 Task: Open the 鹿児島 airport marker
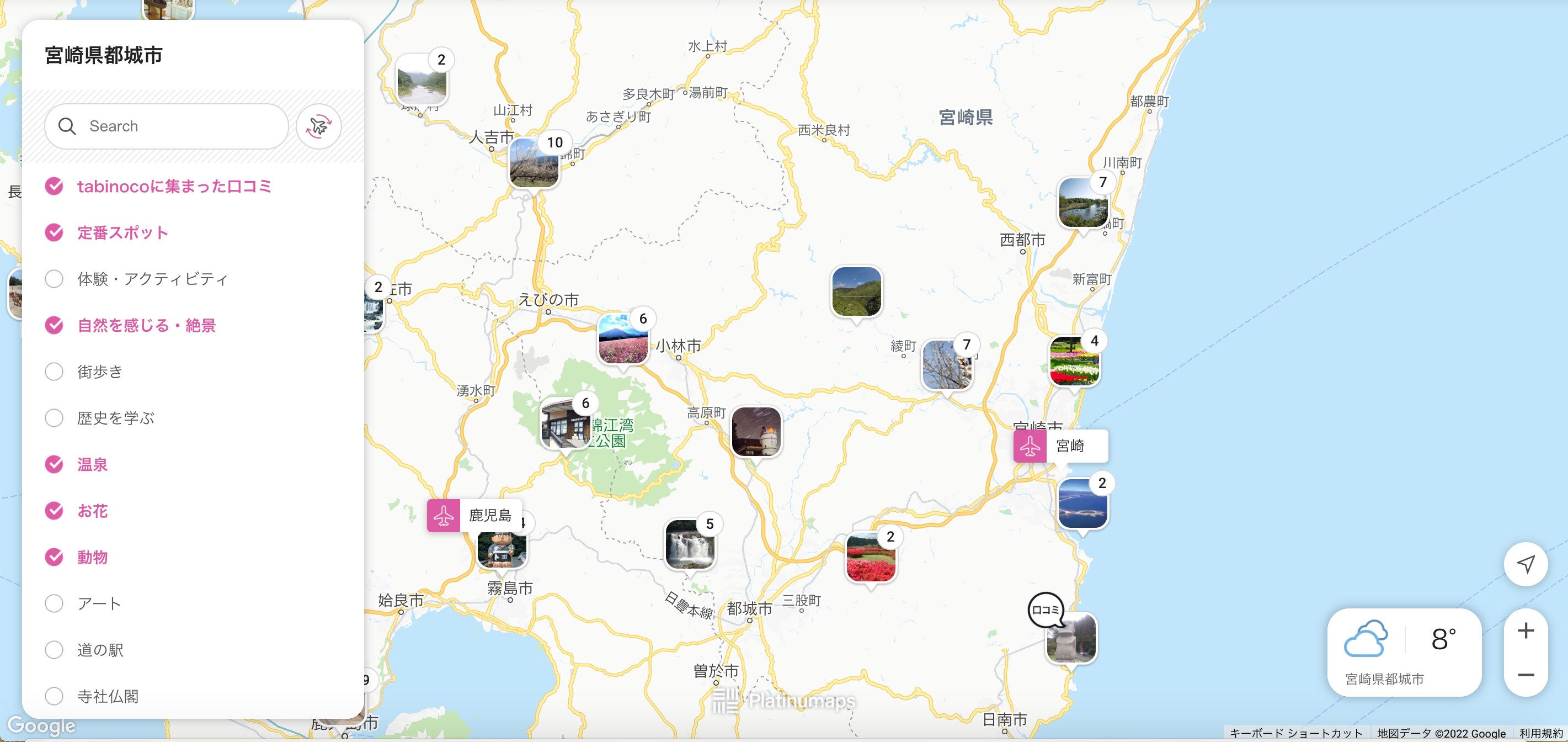[474, 516]
